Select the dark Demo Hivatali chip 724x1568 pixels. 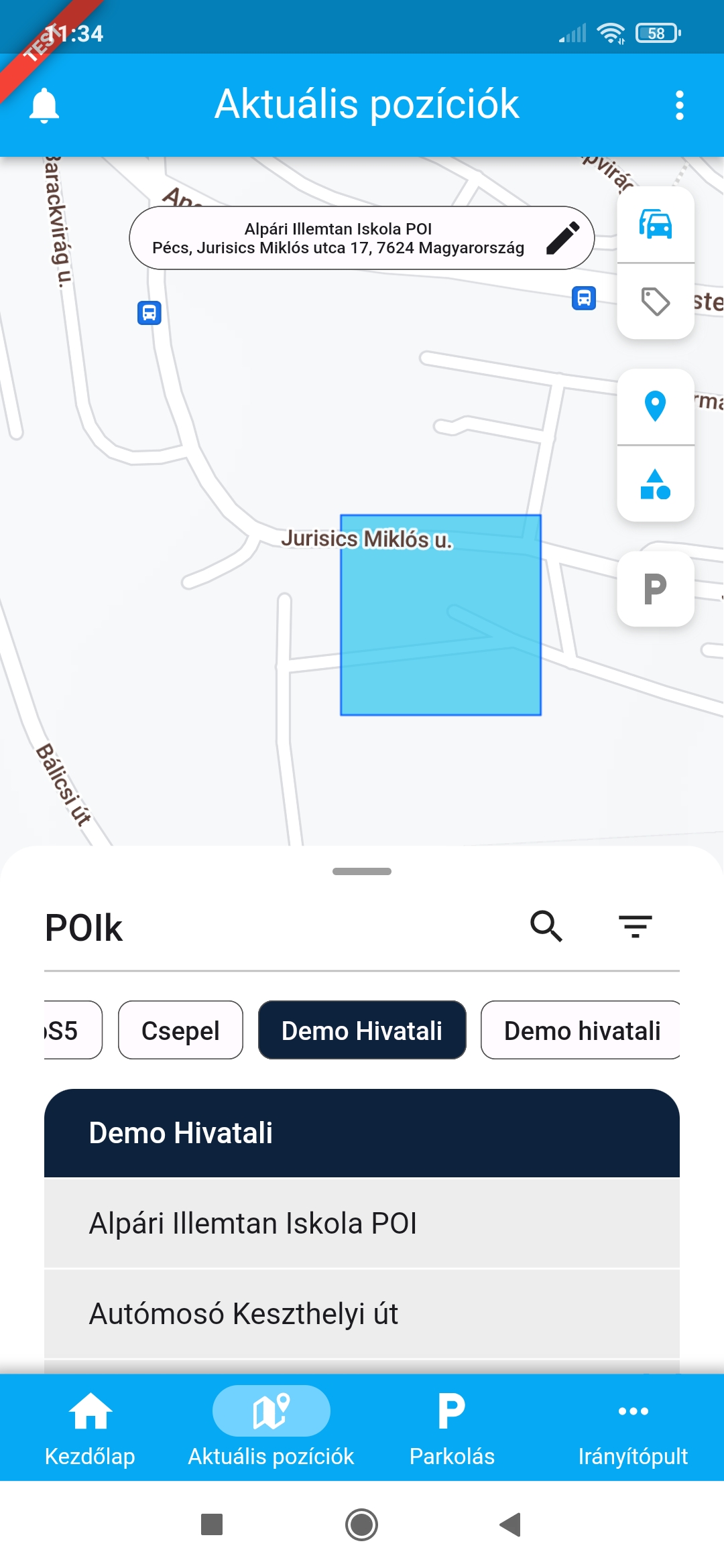[x=362, y=1030]
